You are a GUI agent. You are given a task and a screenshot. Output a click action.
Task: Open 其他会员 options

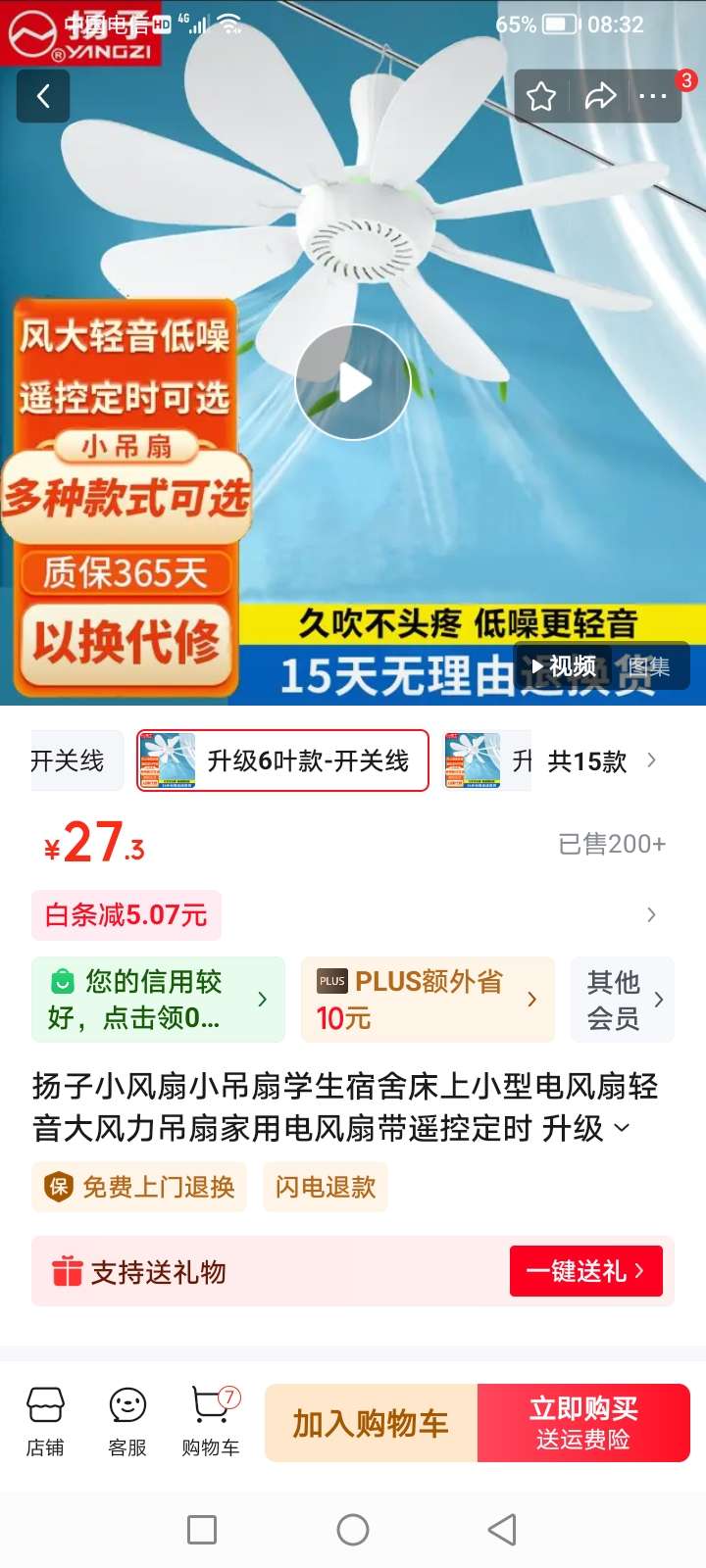[623, 1000]
